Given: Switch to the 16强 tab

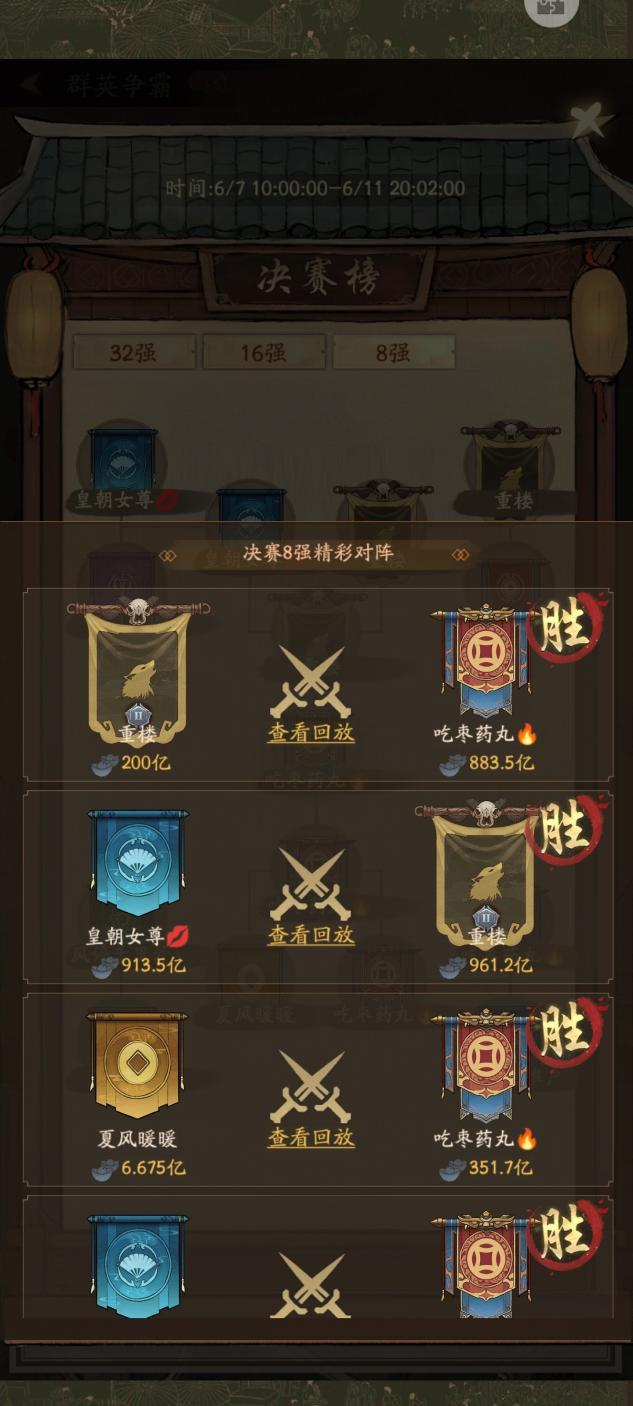Looking at the screenshot, I should [264, 352].
